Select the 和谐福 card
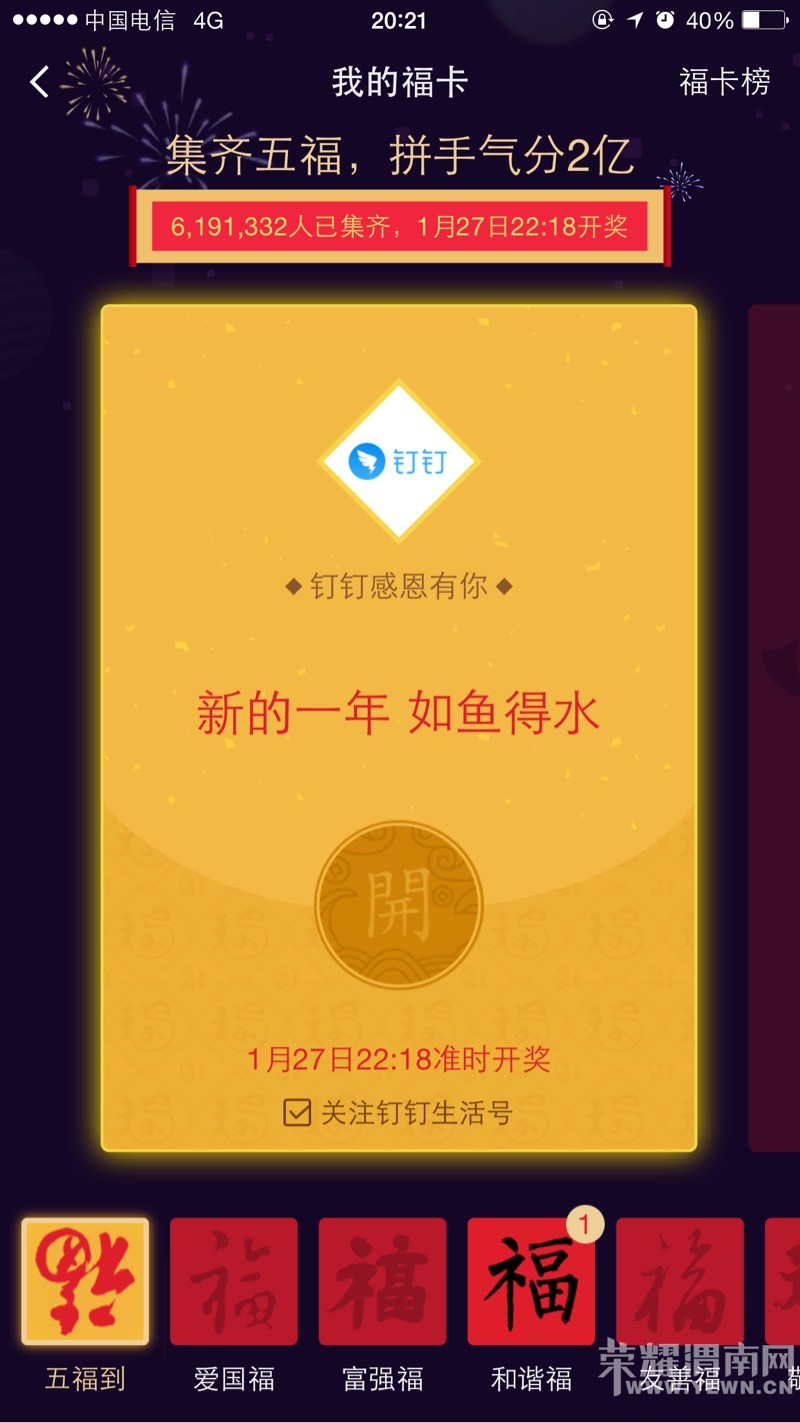 pos(531,1281)
